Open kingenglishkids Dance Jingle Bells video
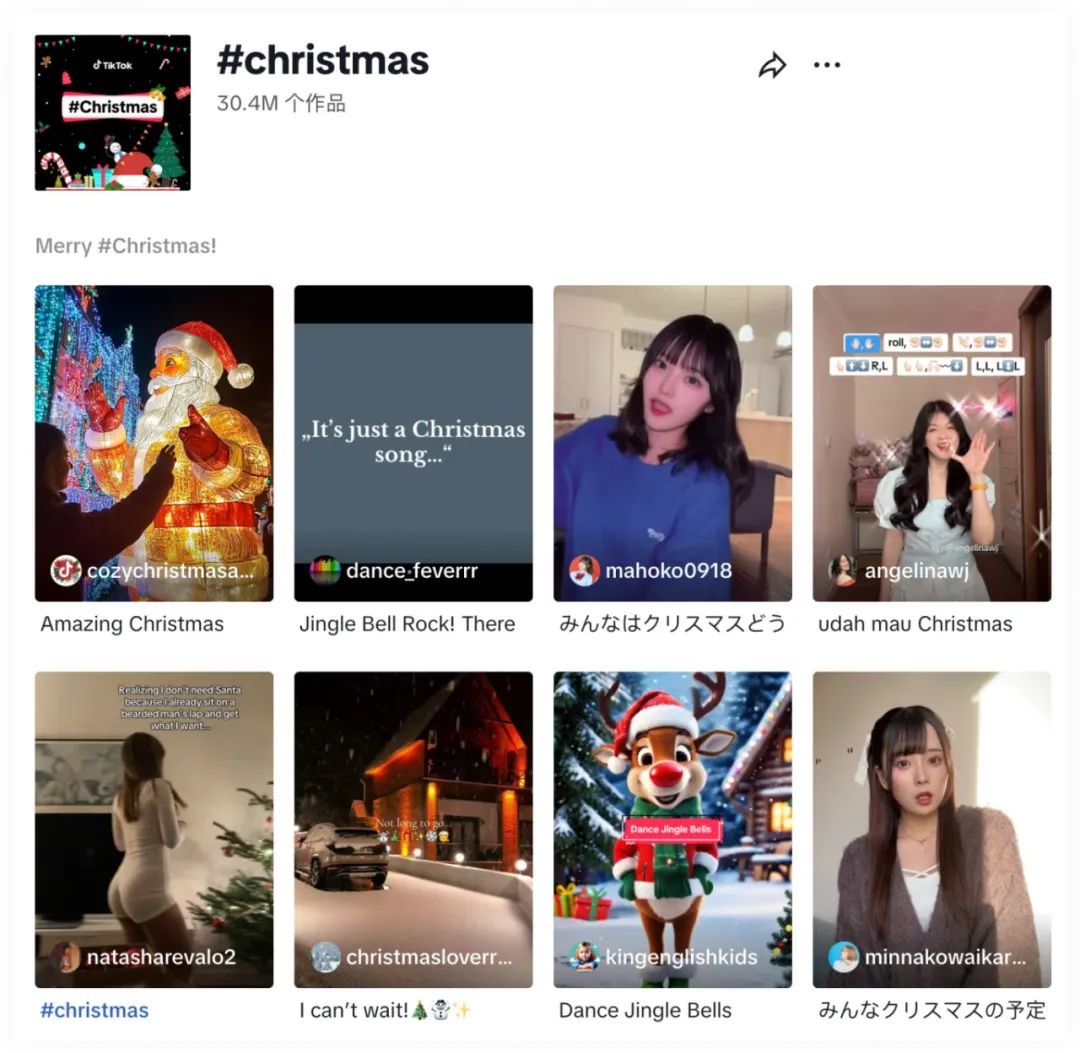 [x=672, y=829]
